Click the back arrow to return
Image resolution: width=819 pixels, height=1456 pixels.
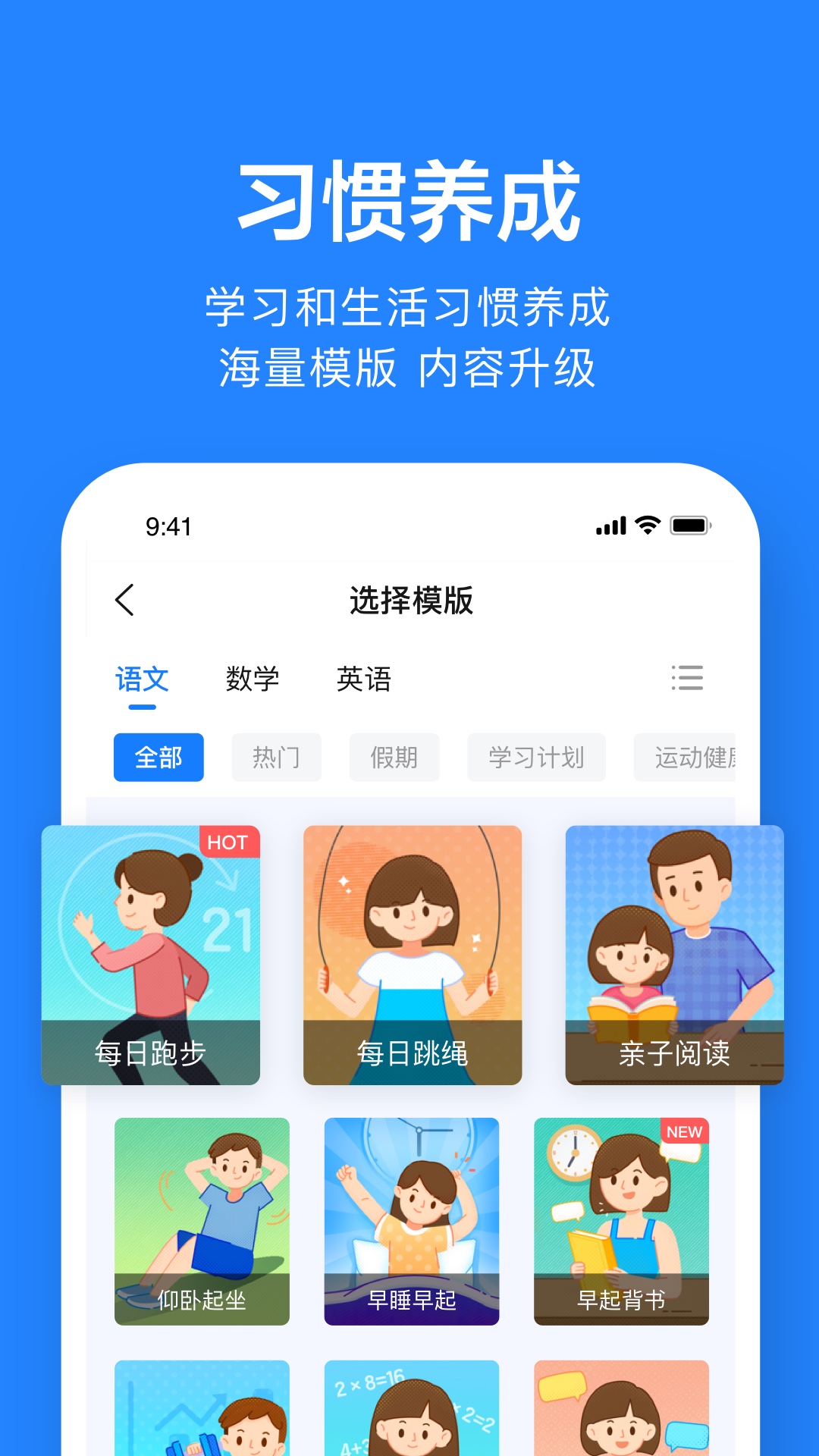click(x=124, y=598)
